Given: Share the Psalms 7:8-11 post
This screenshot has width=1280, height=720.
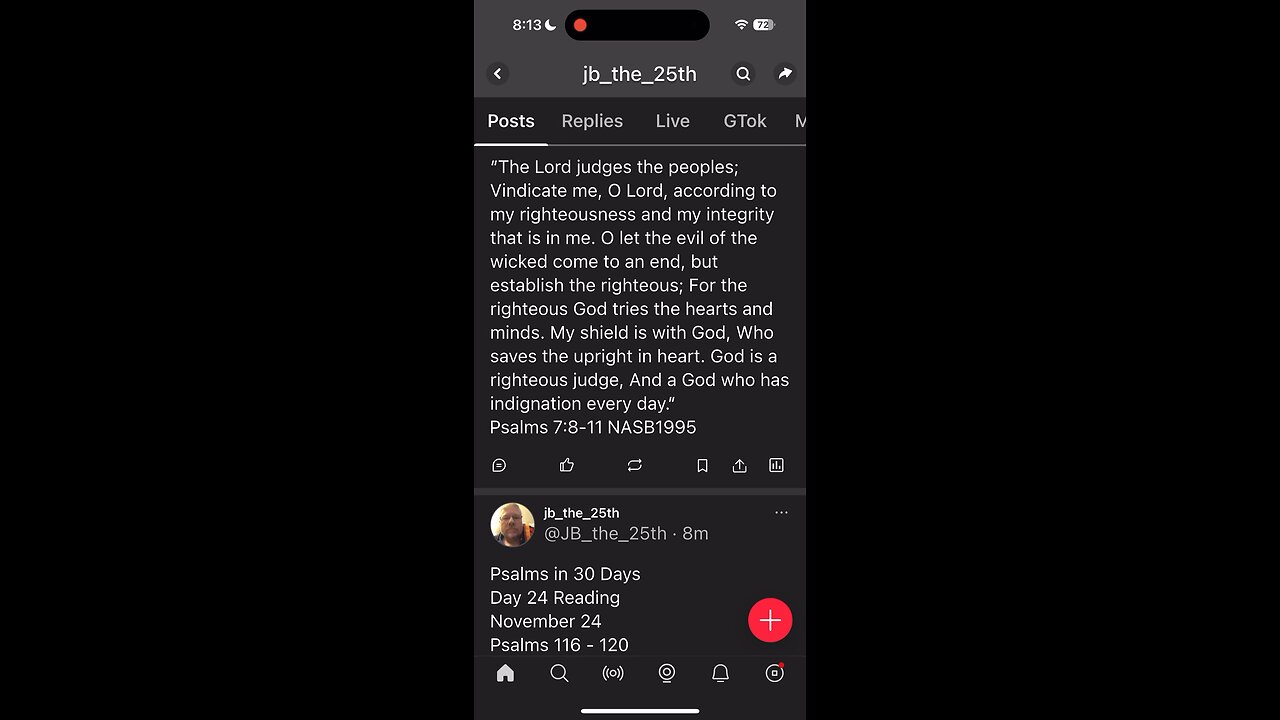Looking at the screenshot, I should click(x=739, y=465).
